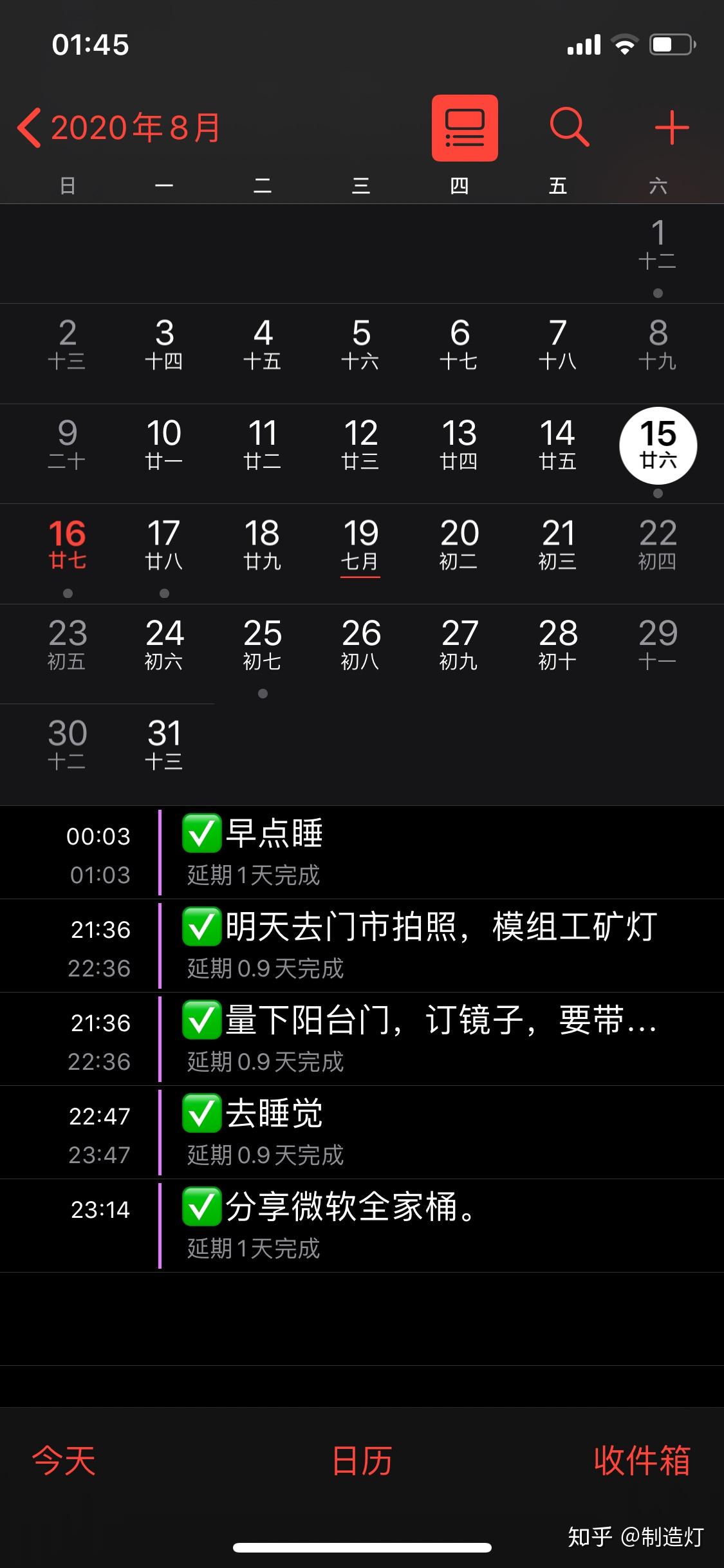Screen dimensions: 724x1568
Task: Add a new calendar event
Action: point(672,127)
